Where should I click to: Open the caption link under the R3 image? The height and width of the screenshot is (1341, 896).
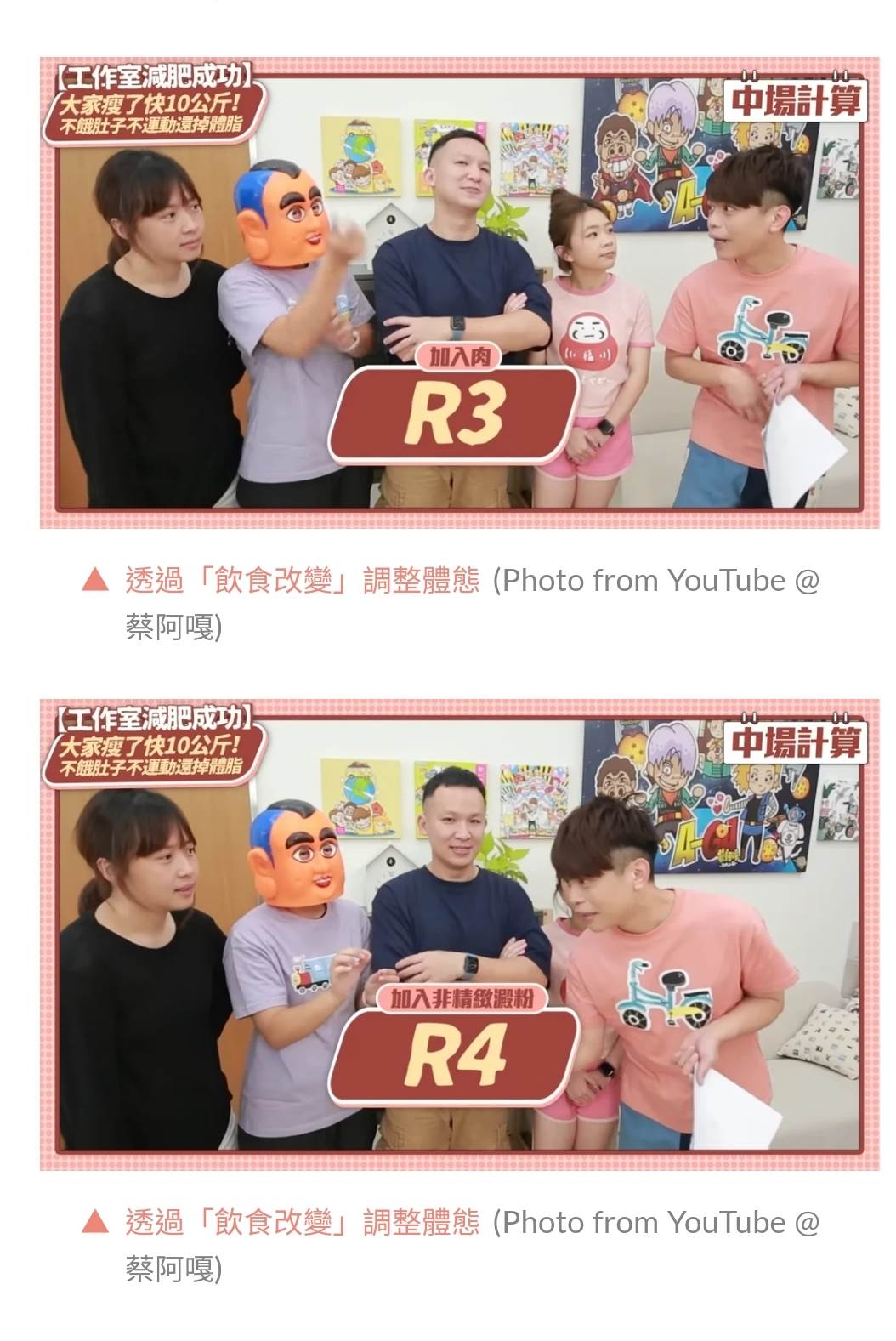click(x=303, y=581)
